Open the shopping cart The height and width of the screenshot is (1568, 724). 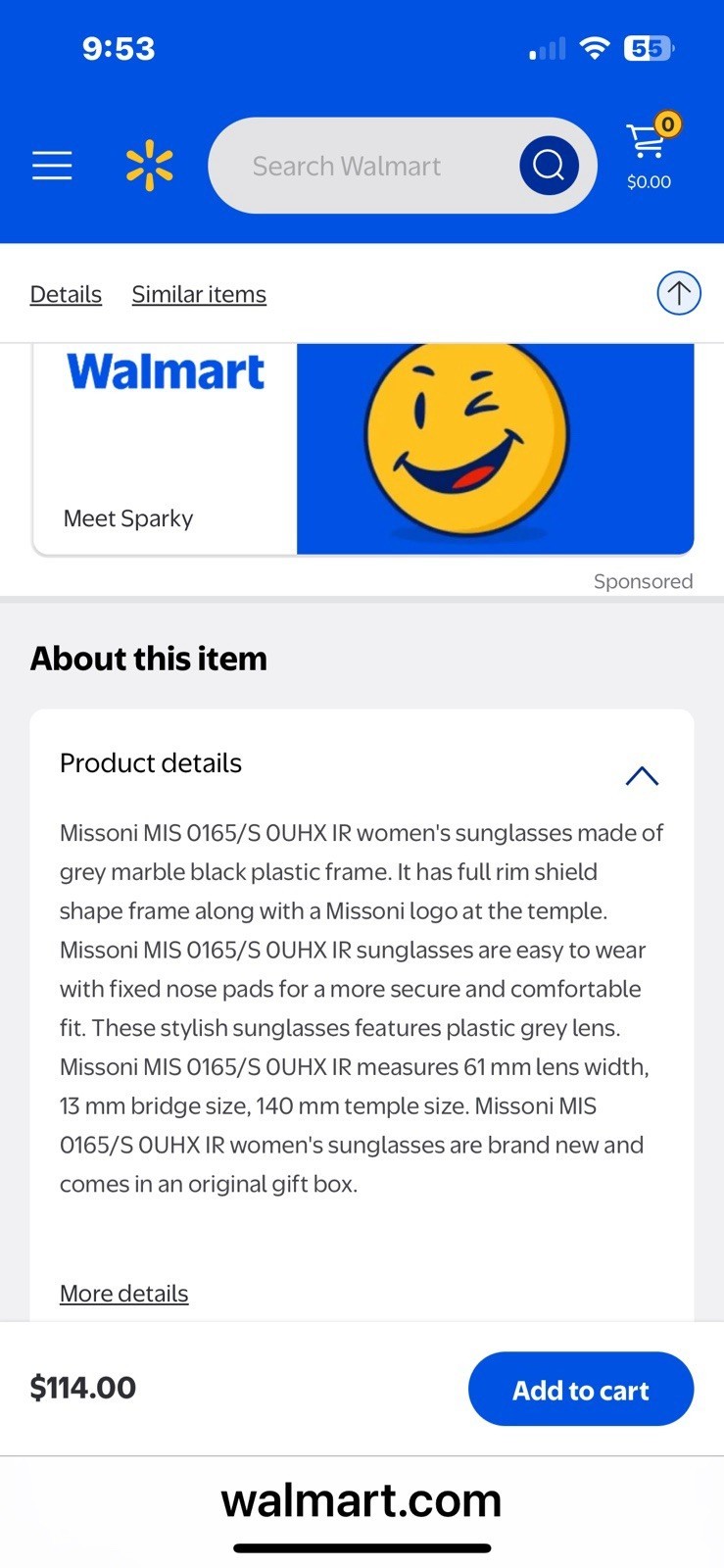tap(649, 152)
